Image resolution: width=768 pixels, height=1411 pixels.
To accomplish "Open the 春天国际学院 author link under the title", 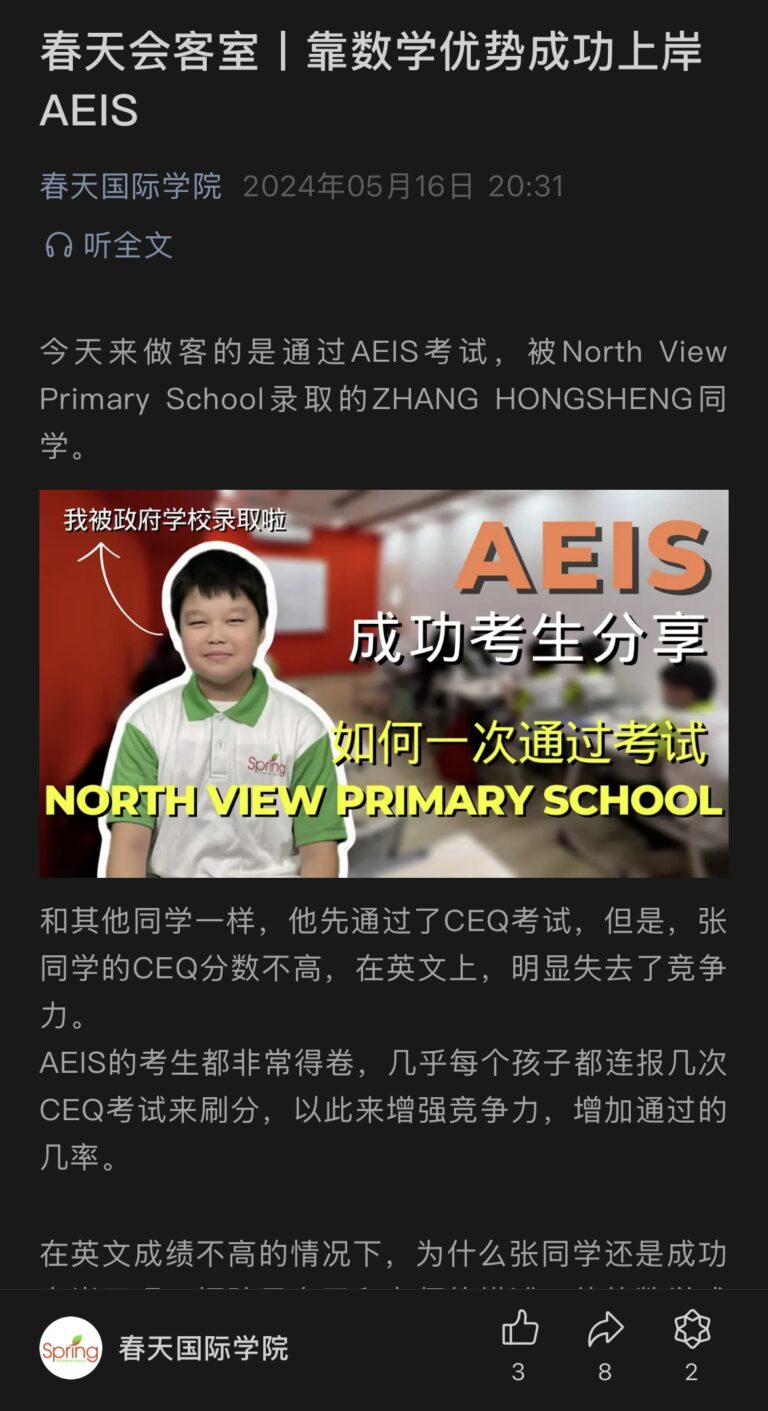I will coord(131,186).
